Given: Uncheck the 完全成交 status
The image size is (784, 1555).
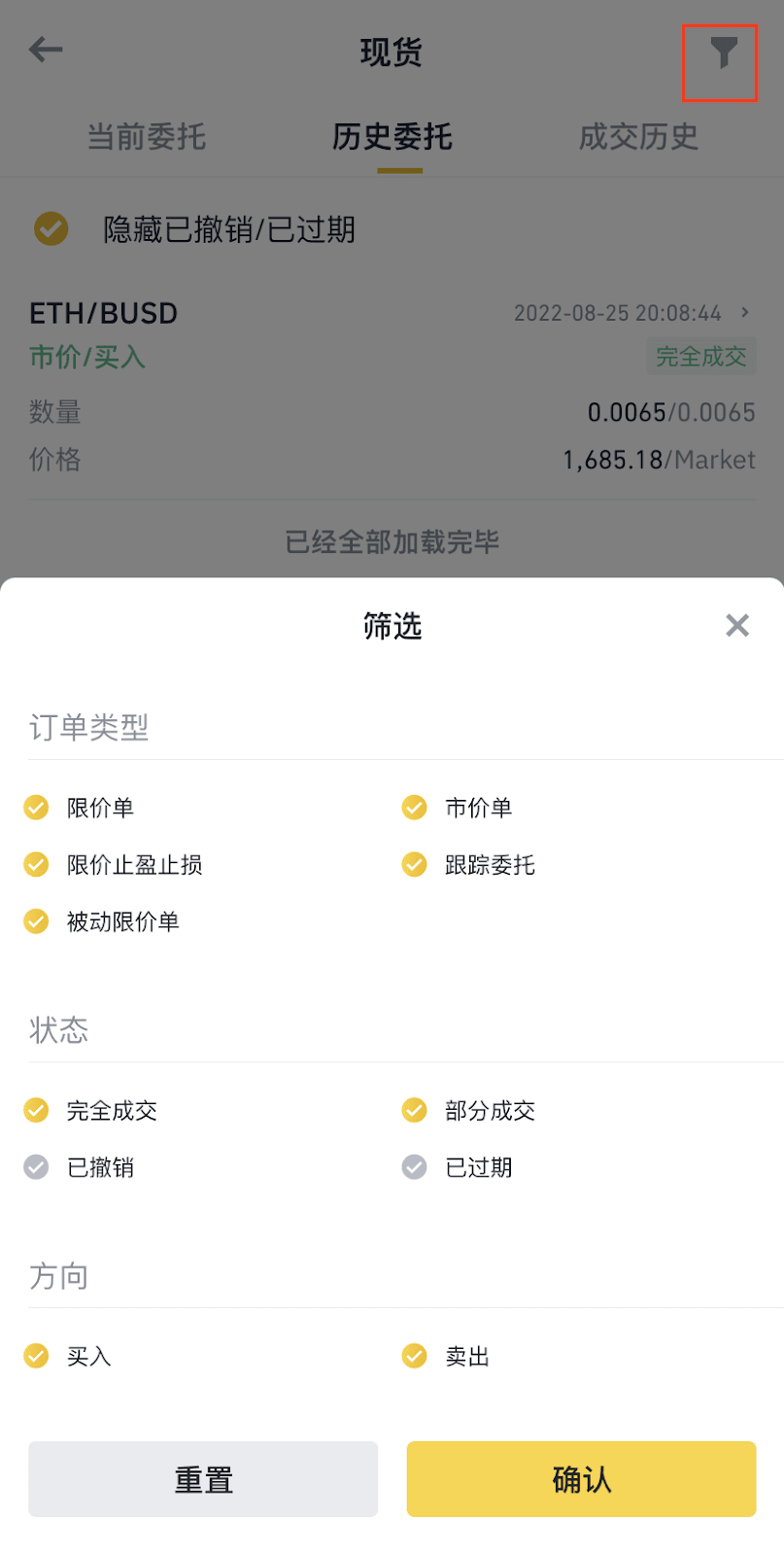Looking at the screenshot, I should tap(36, 1110).
